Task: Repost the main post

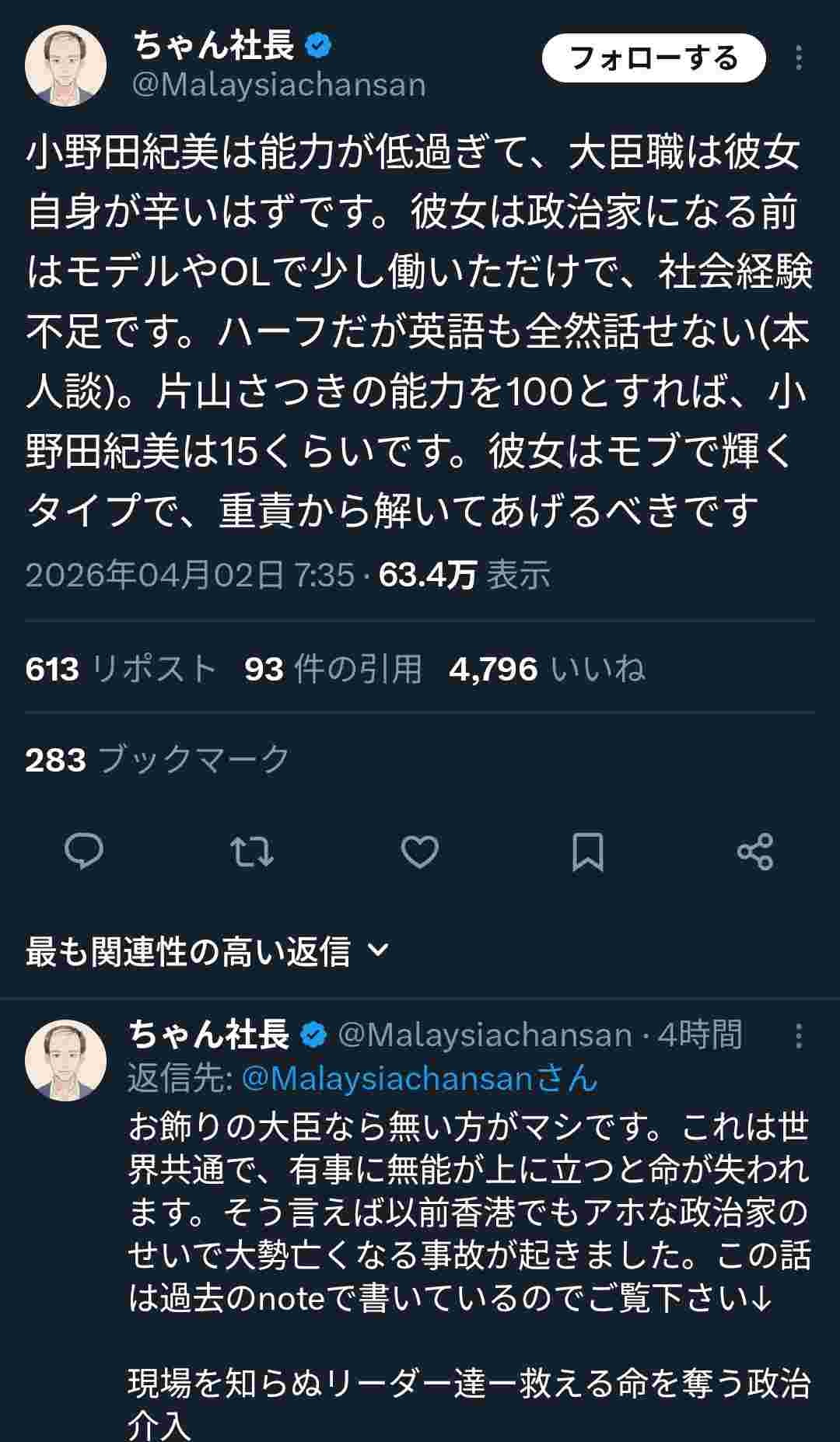Action: tap(252, 852)
